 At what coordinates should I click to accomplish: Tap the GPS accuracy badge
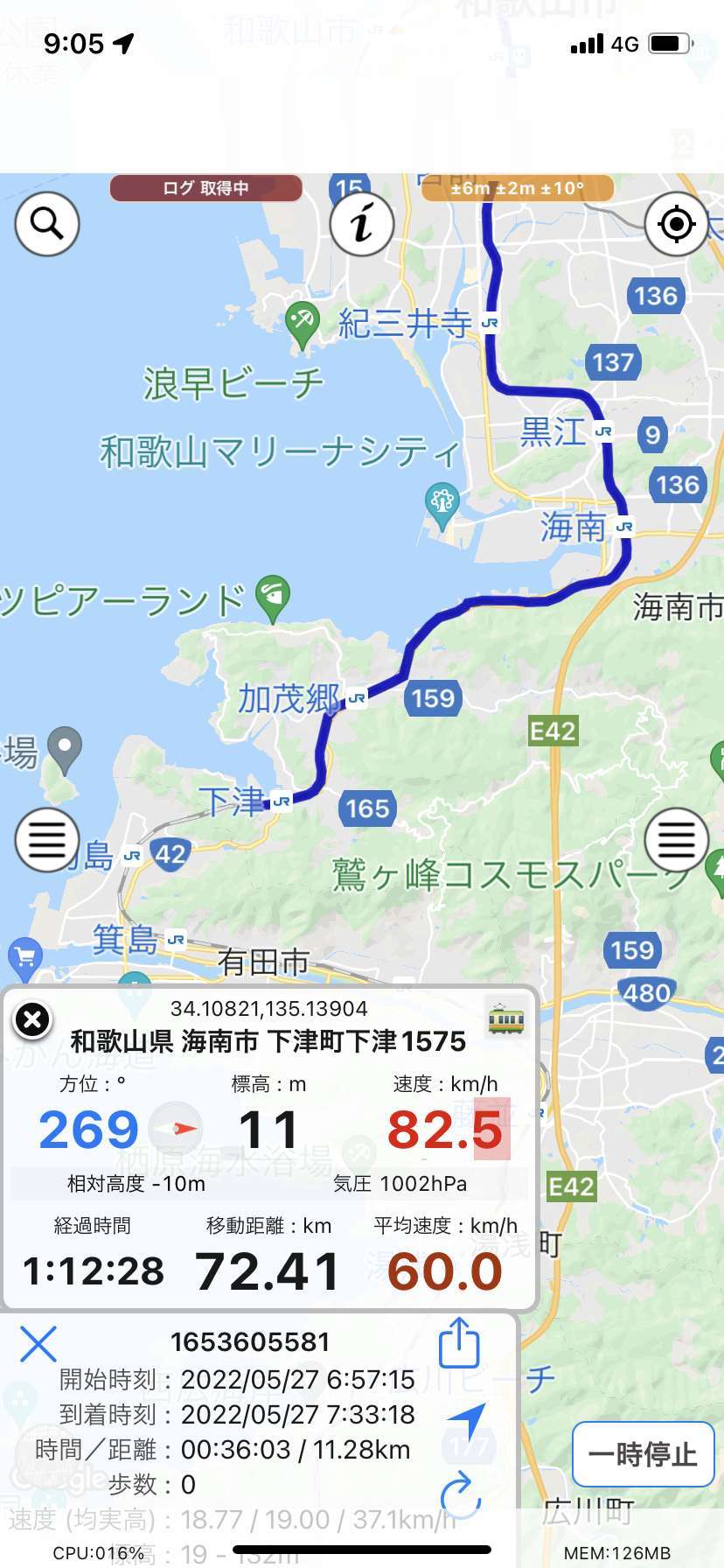point(518,187)
